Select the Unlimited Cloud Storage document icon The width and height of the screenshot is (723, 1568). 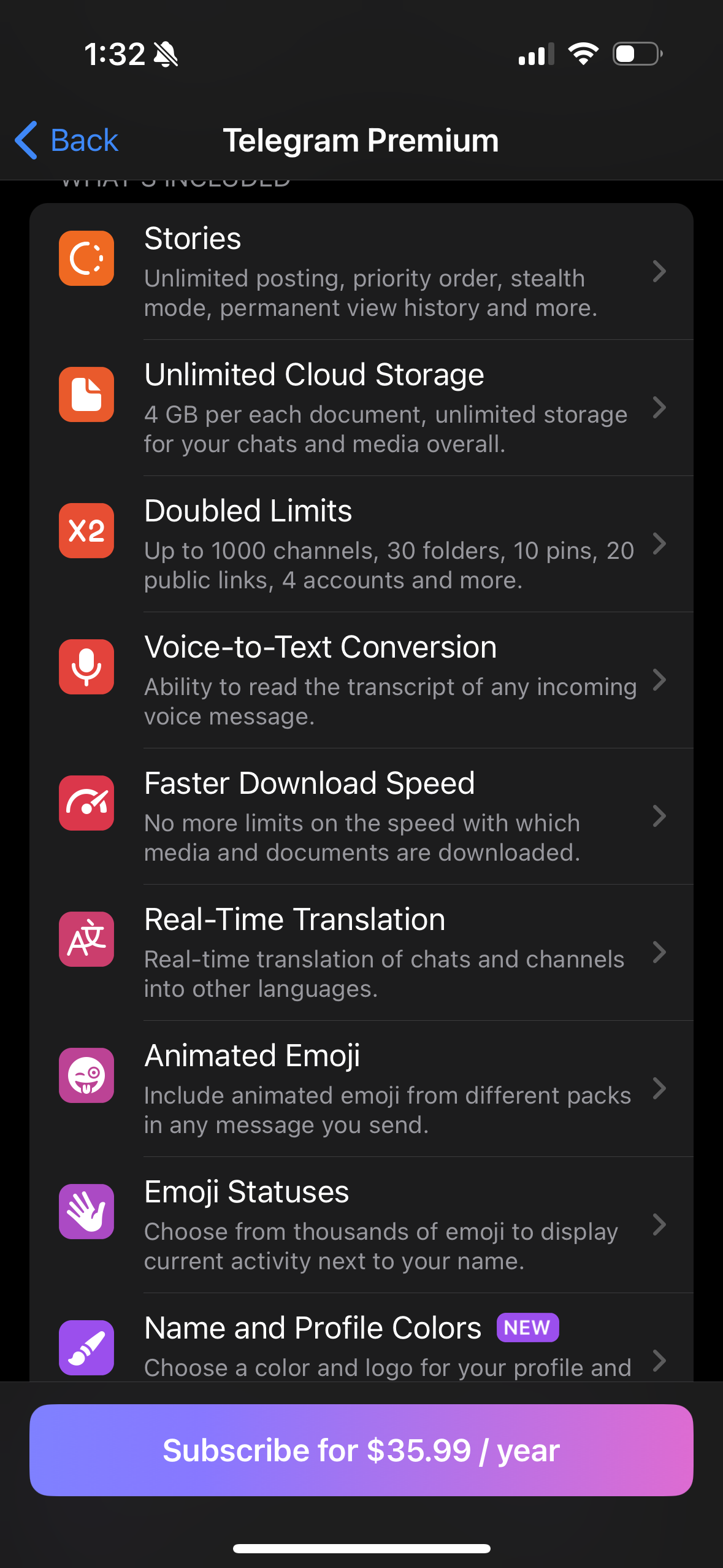(x=86, y=394)
